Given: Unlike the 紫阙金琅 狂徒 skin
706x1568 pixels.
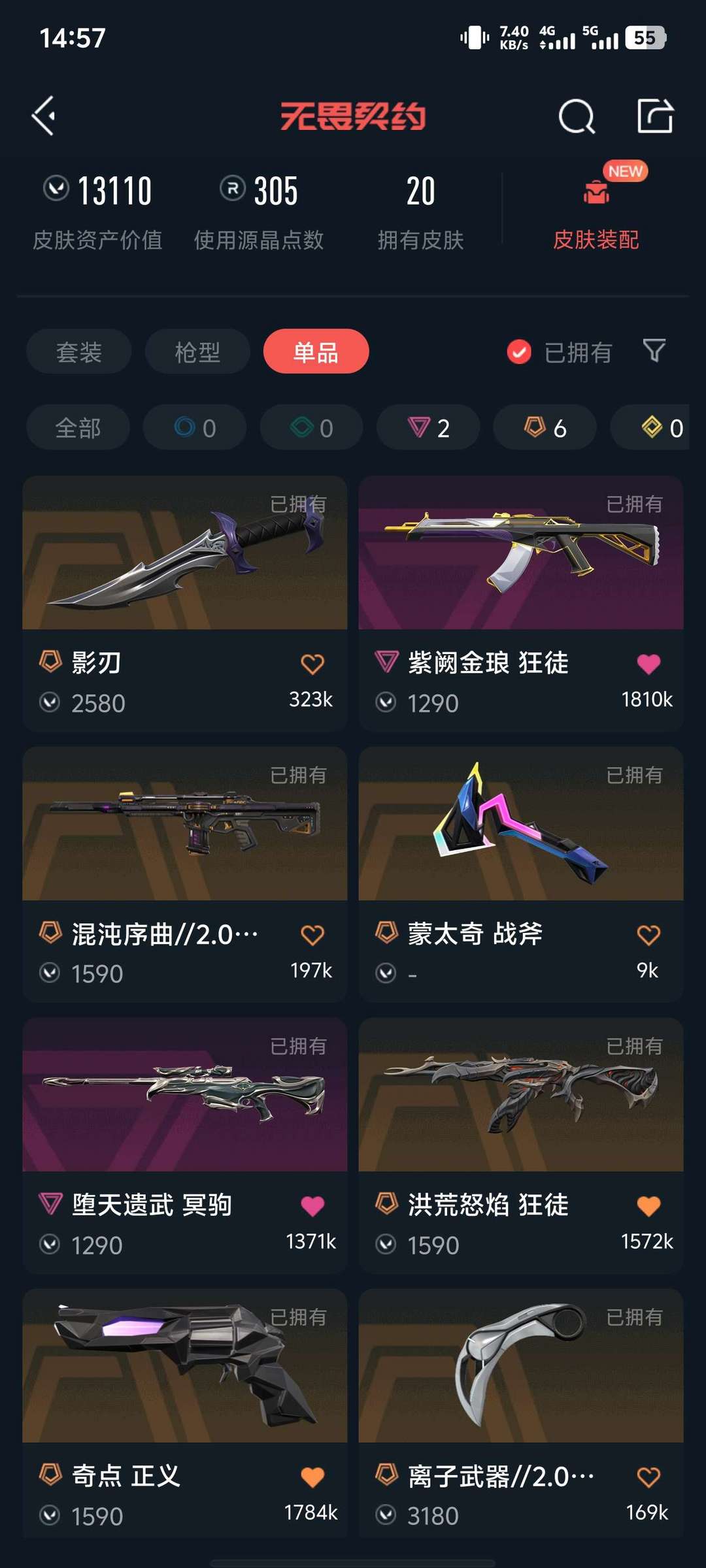Looking at the screenshot, I should click(648, 664).
